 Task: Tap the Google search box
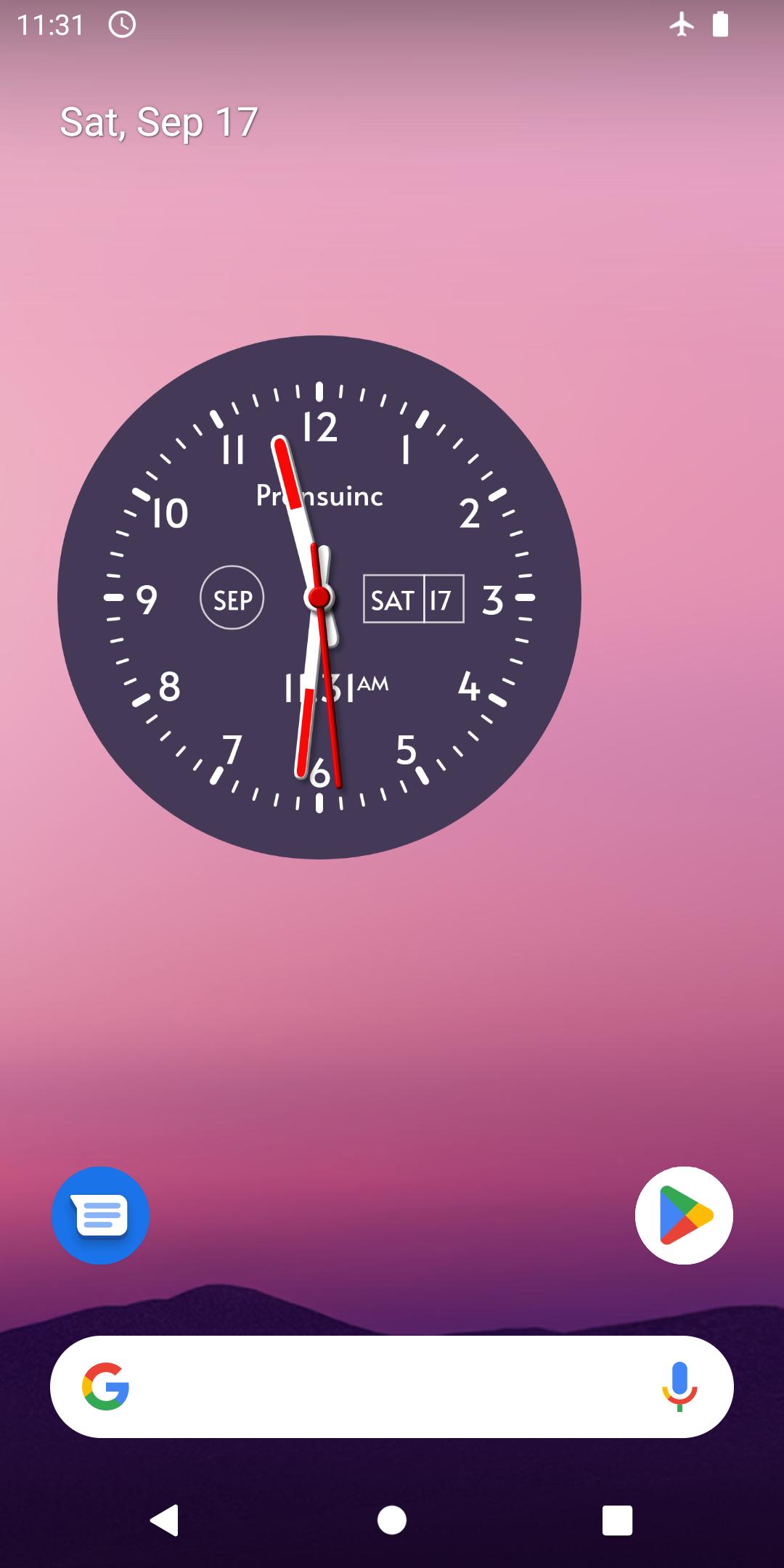(x=391, y=1387)
